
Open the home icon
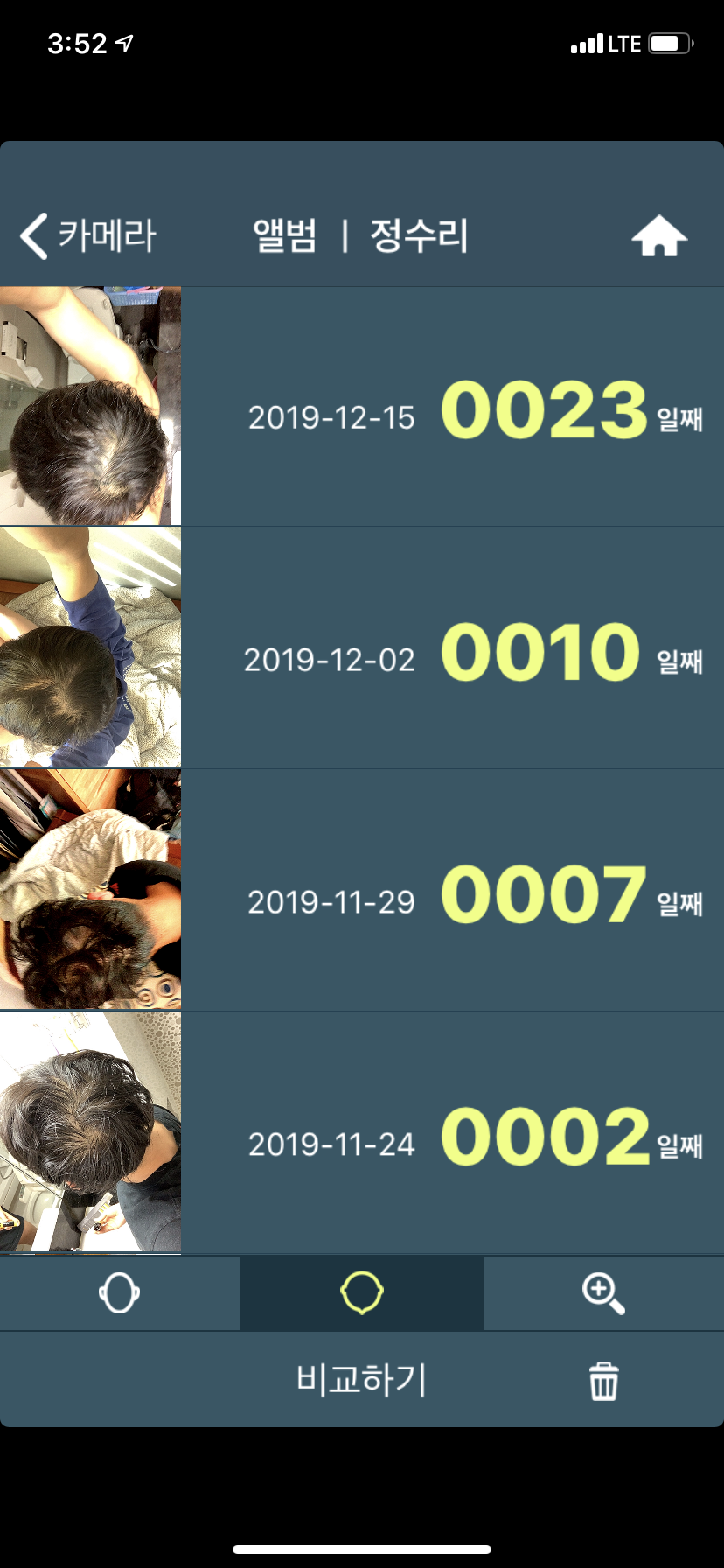(659, 236)
